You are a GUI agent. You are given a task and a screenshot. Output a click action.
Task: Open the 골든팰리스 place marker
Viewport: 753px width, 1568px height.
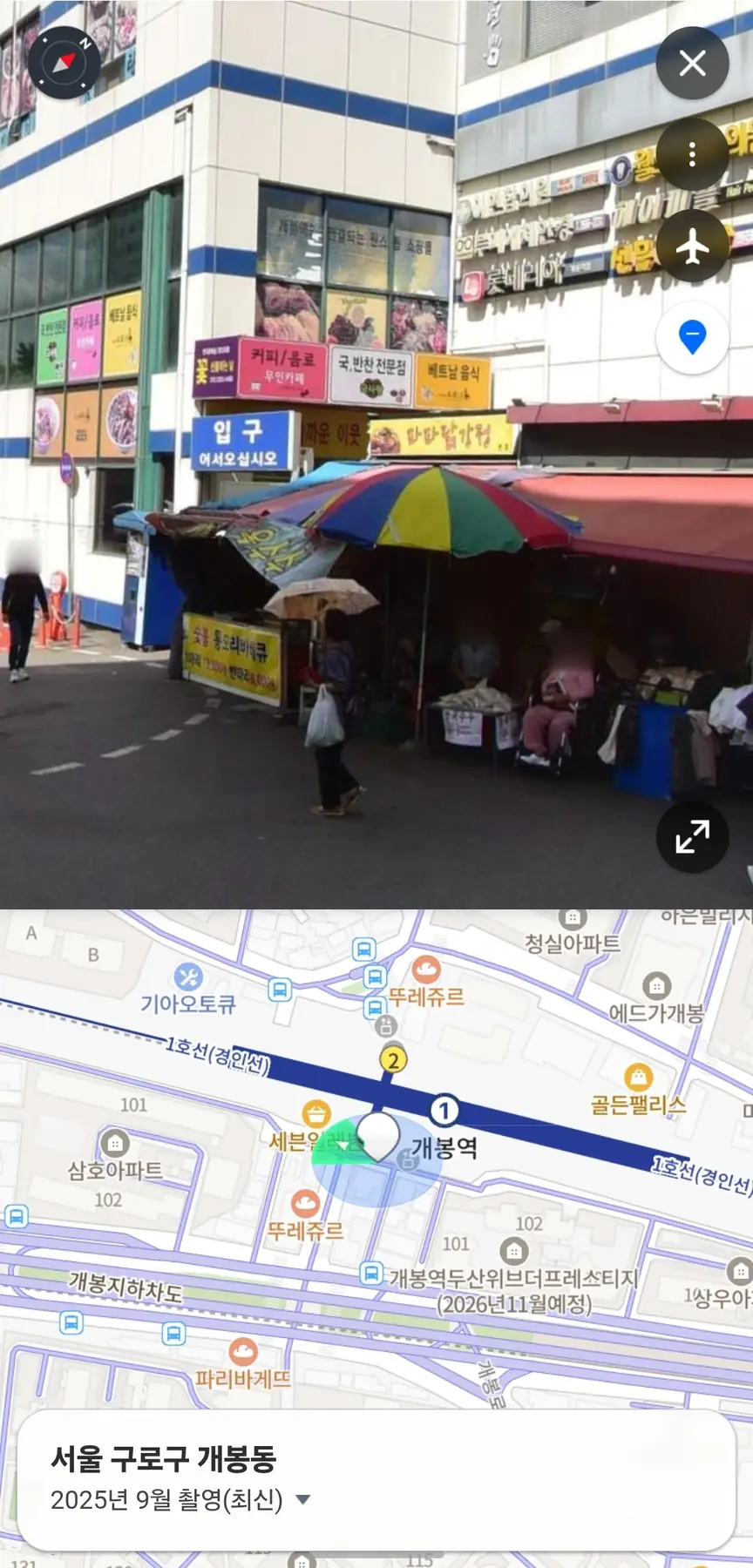click(x=639, y=1078)
